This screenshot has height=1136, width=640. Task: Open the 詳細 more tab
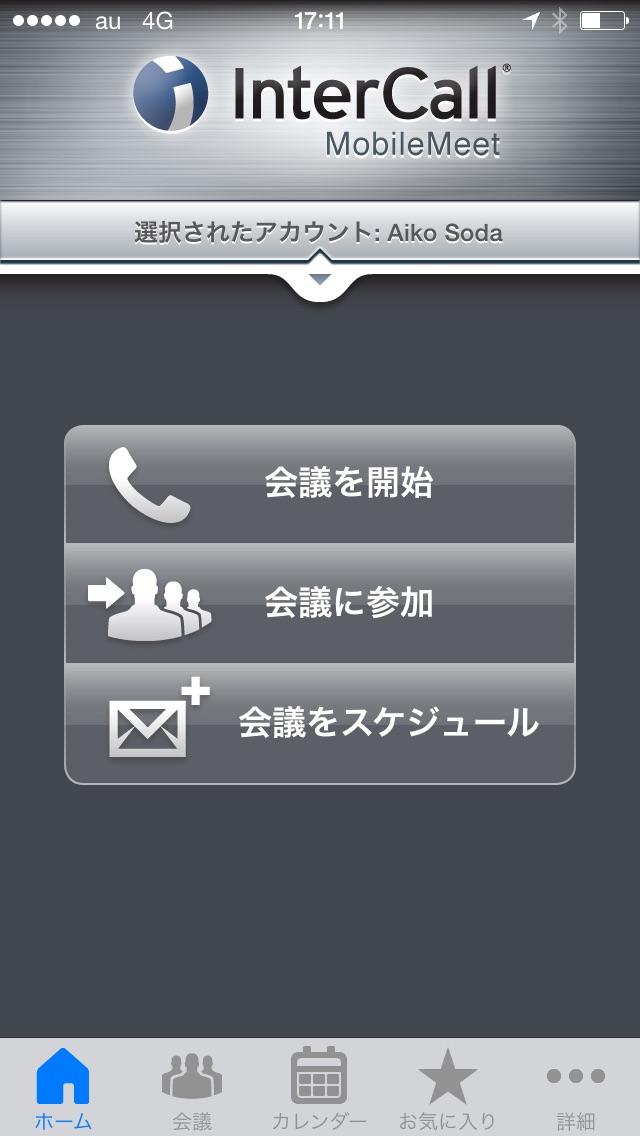point(575,1088)
